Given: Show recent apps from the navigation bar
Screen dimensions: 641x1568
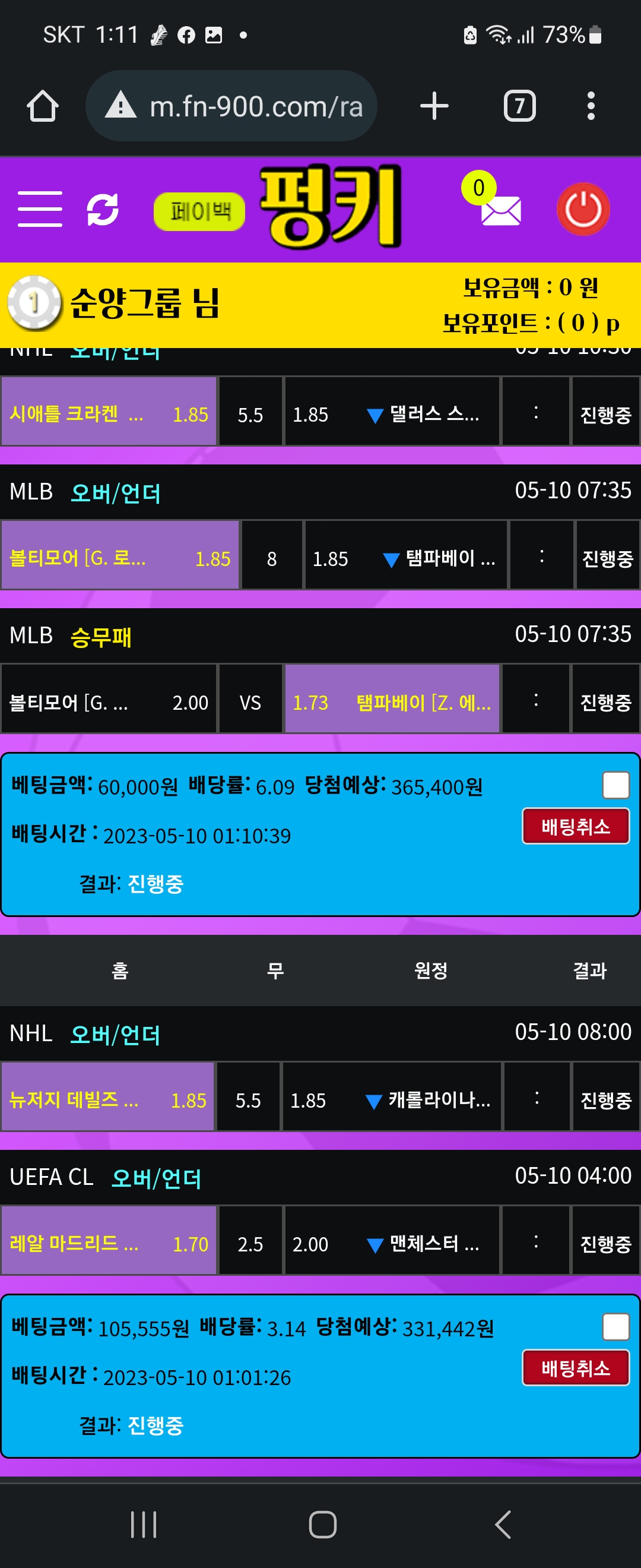Looking at the screenshot, I should pyautogui.click(x=144, y=1524).
